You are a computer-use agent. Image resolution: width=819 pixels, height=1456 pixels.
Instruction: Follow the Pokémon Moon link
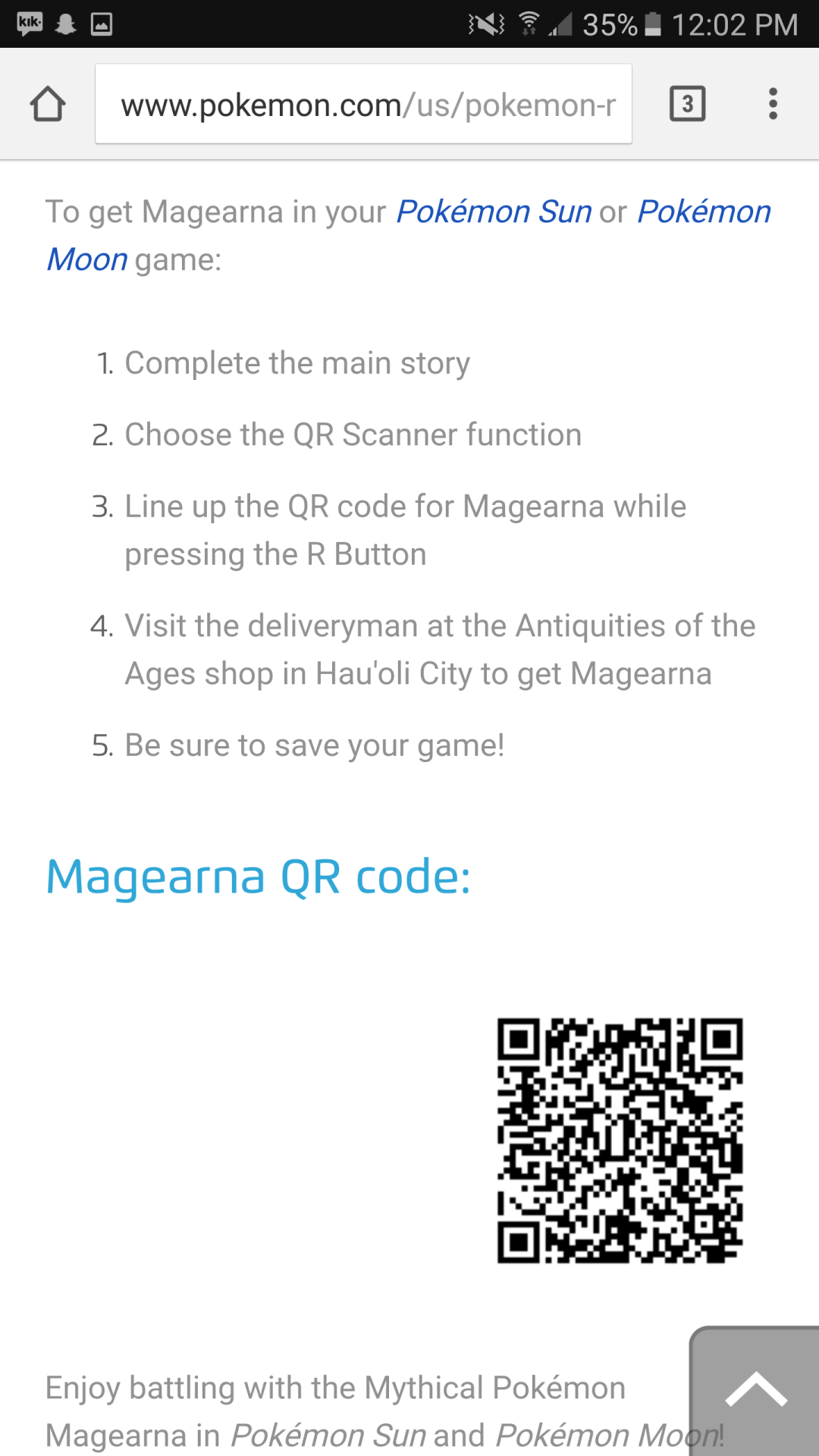point(703,212)
